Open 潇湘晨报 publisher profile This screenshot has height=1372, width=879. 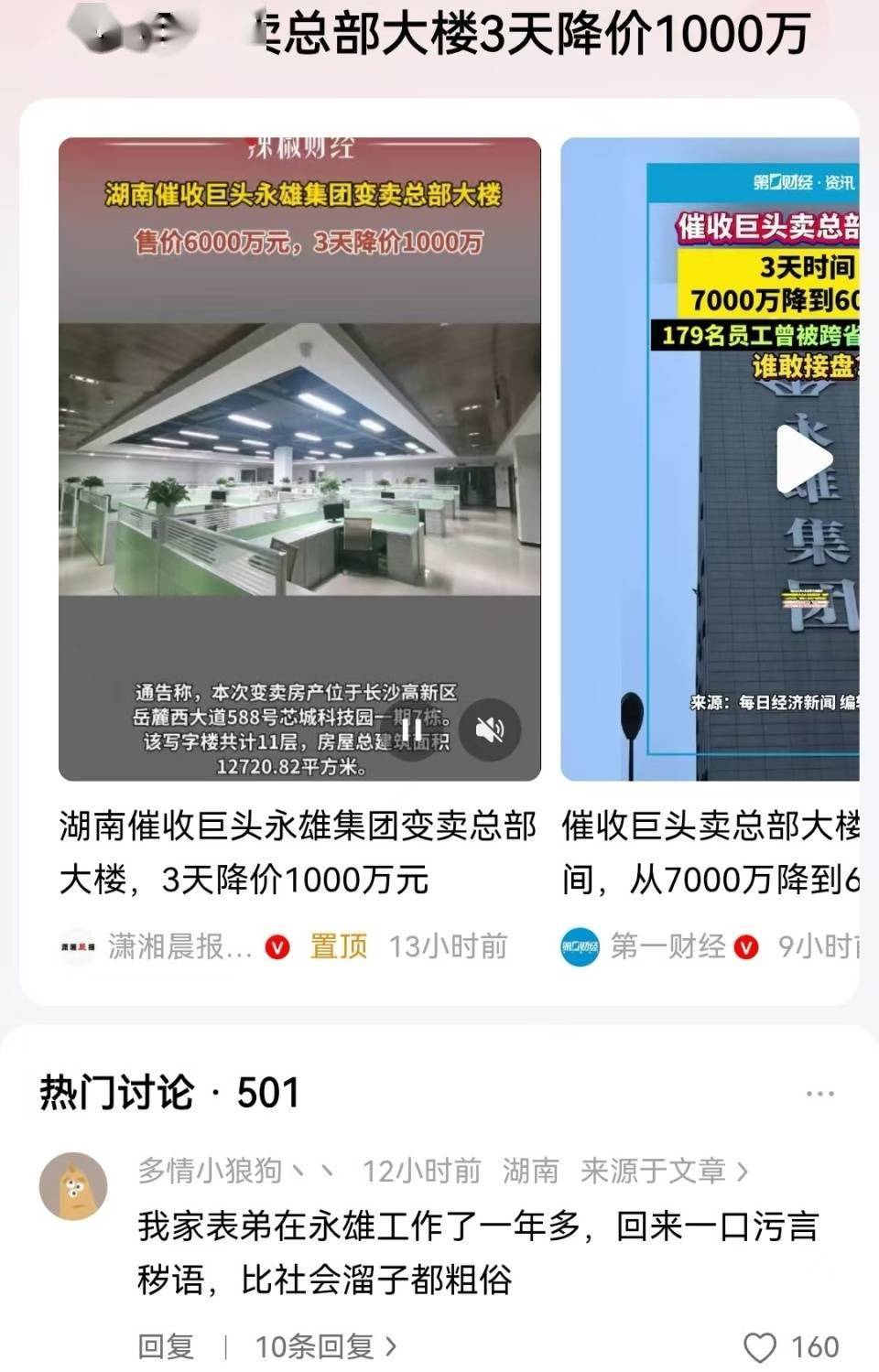179,946
